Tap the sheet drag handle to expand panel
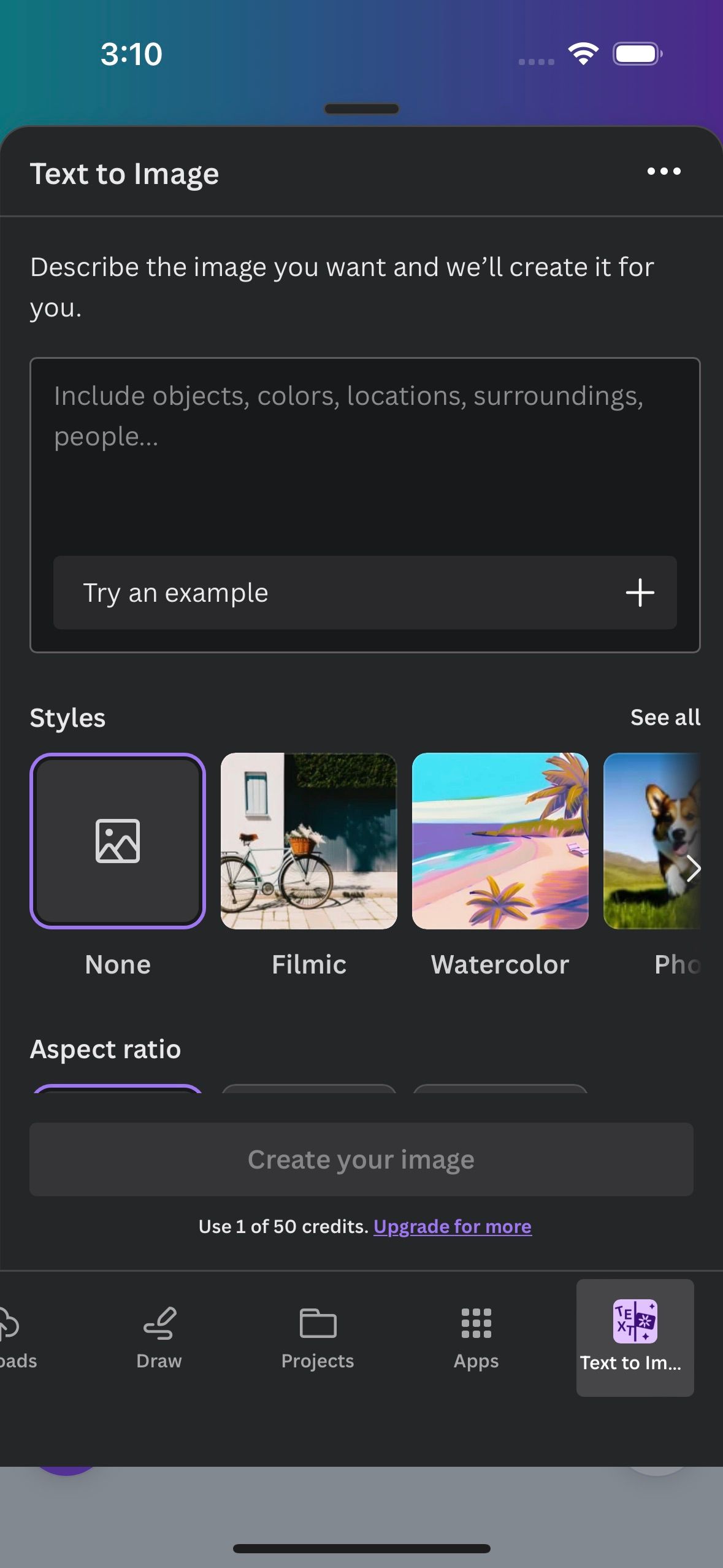Viewport: 723px width, 1568px height. point(361,109)
